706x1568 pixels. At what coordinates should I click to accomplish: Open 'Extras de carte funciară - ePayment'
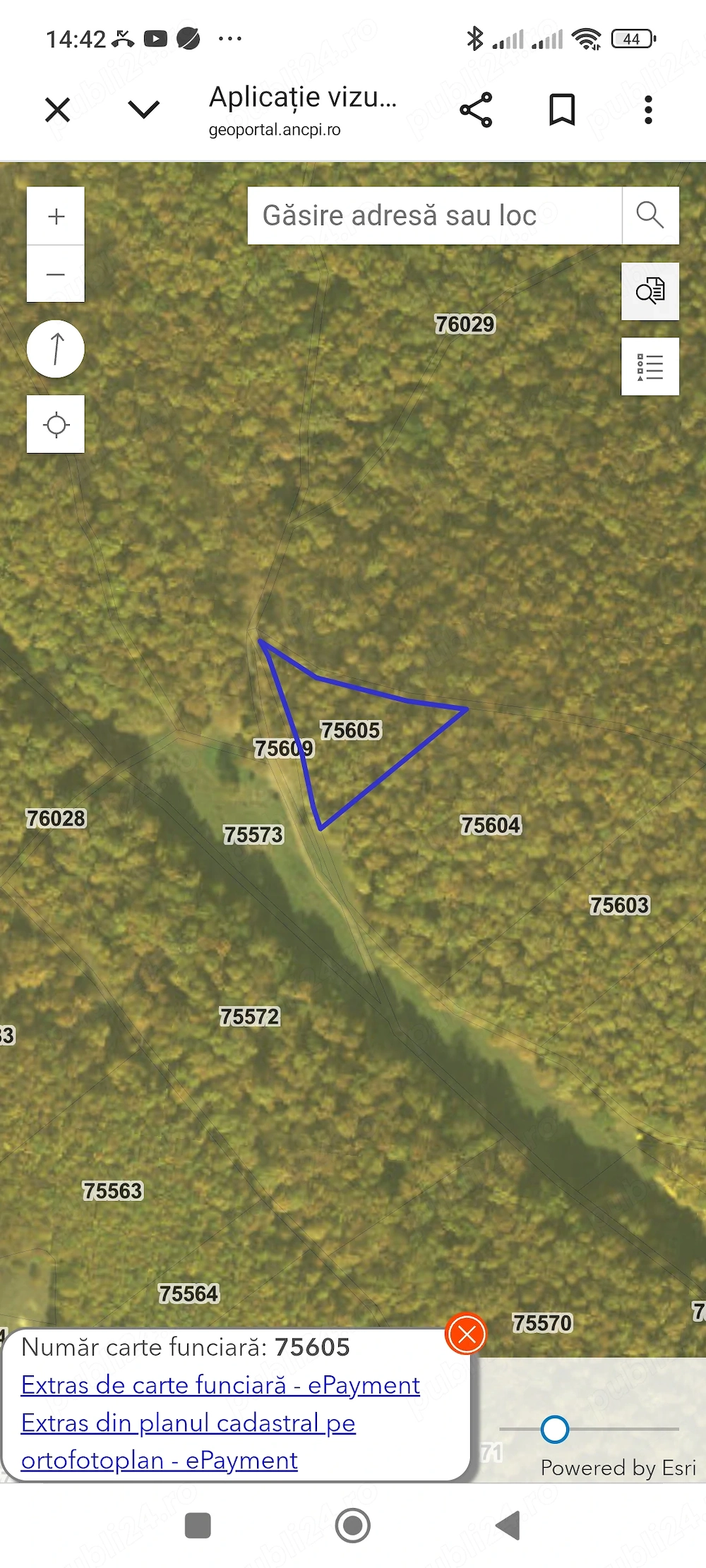click(x=220, y=1385)
